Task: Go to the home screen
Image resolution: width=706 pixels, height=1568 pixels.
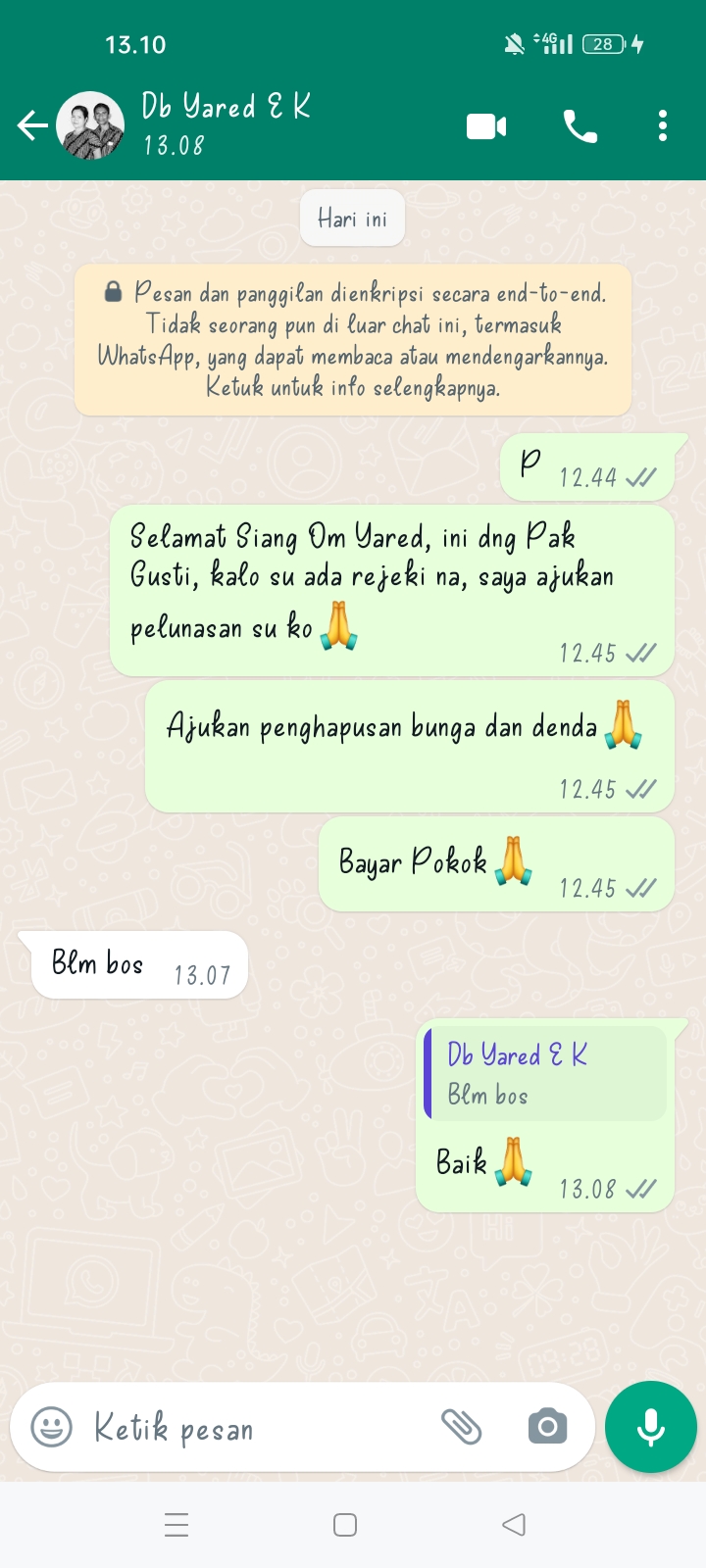Action: [x=345, y=1525]
